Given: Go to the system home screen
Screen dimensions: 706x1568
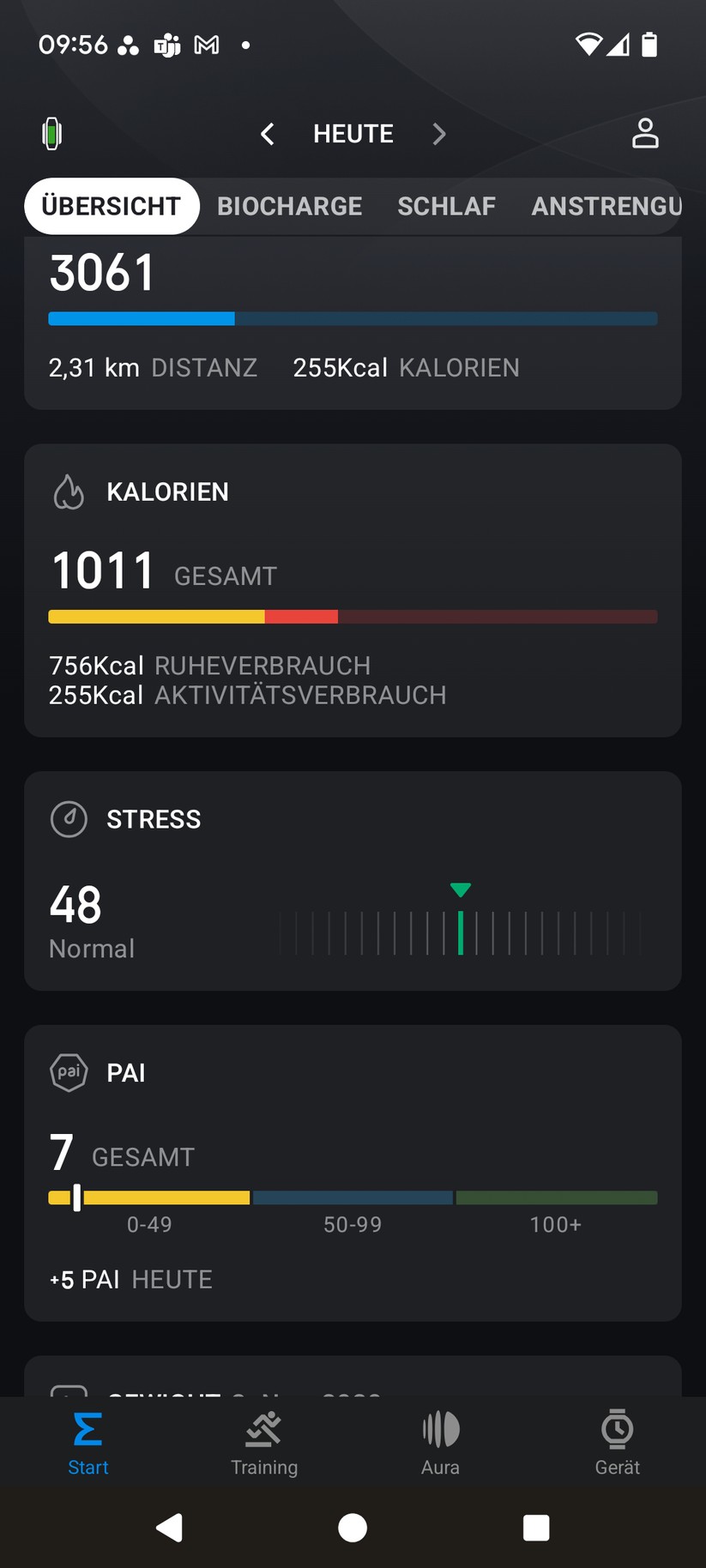Looking at the screenshot, I should [x=353, y=1528].
